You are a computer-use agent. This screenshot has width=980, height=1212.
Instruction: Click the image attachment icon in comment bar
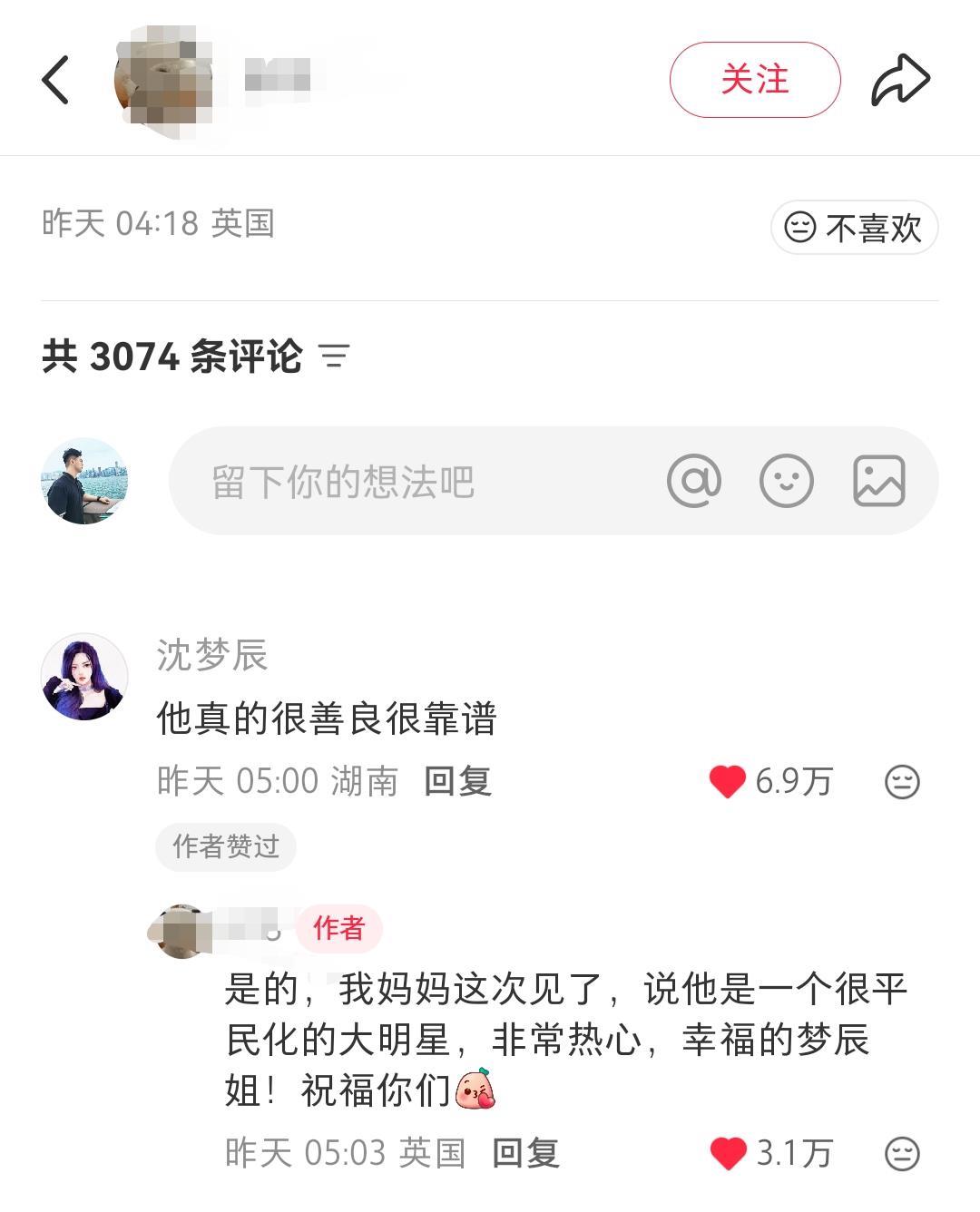point(877,481)
